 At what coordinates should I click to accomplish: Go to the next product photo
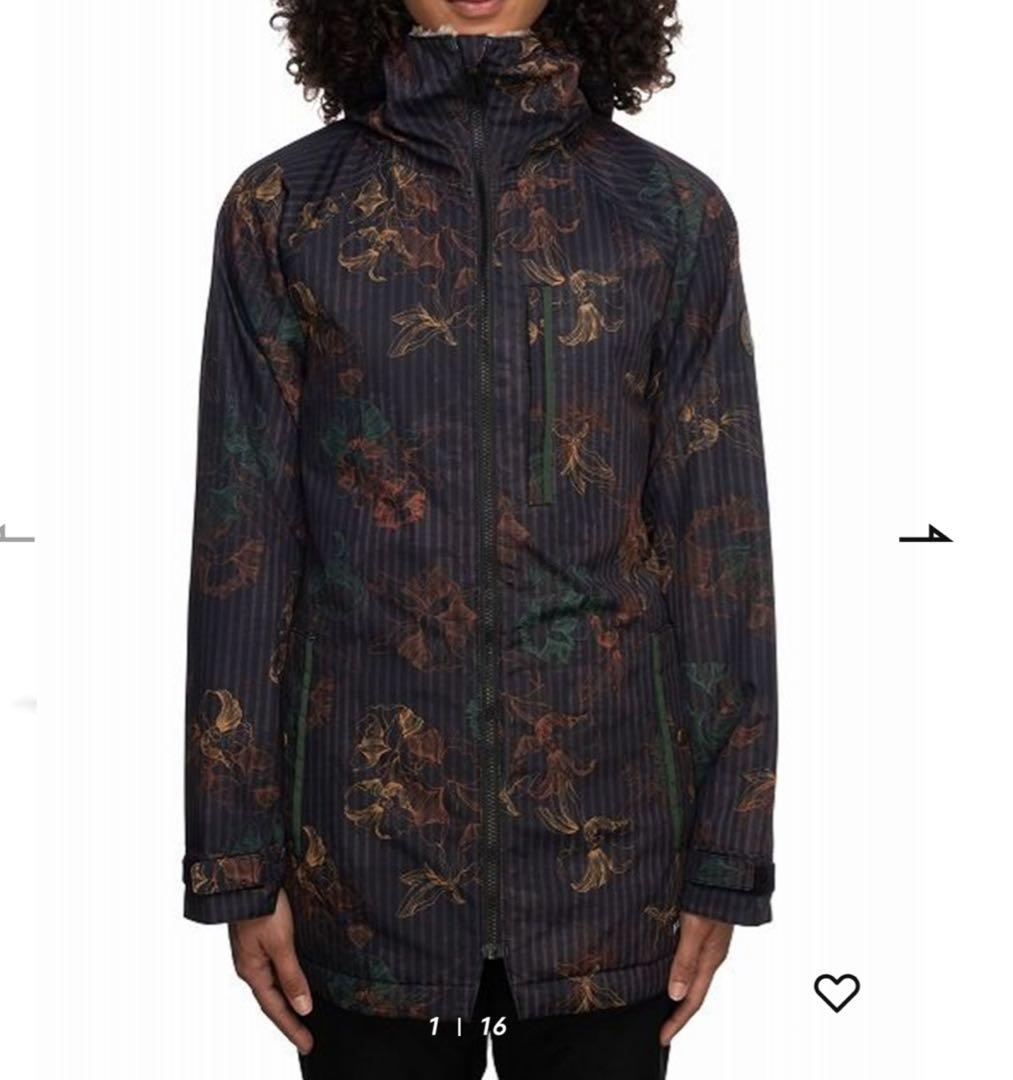pyautogui.click(x=926, y=535)
